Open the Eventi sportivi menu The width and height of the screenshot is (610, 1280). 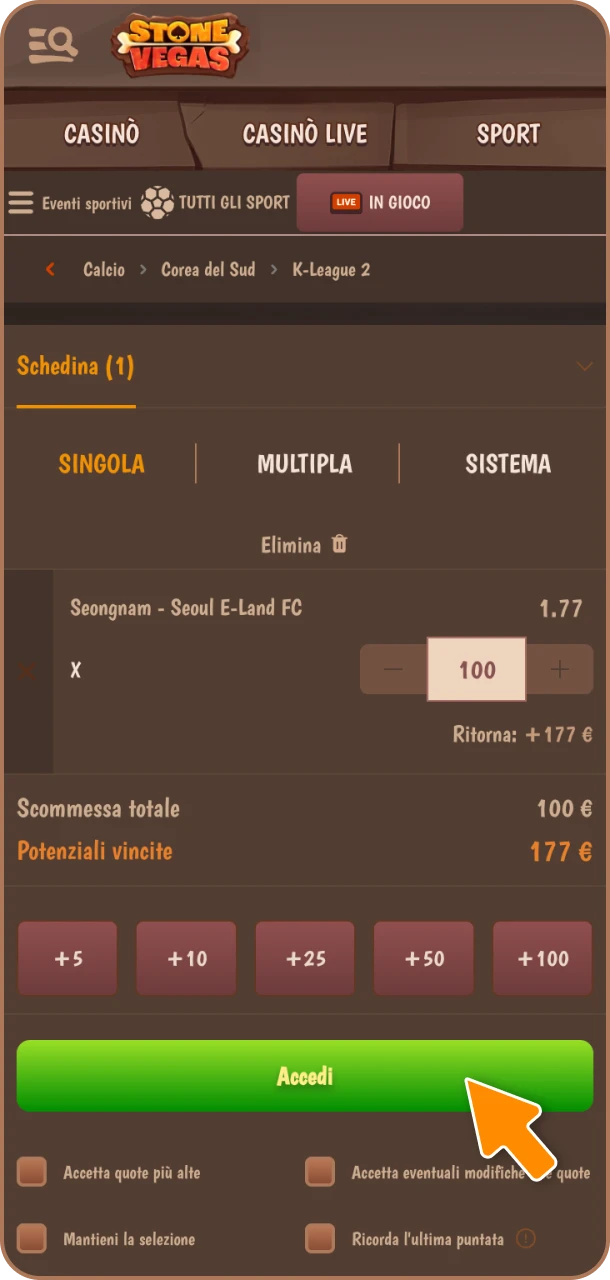point(70,203)
